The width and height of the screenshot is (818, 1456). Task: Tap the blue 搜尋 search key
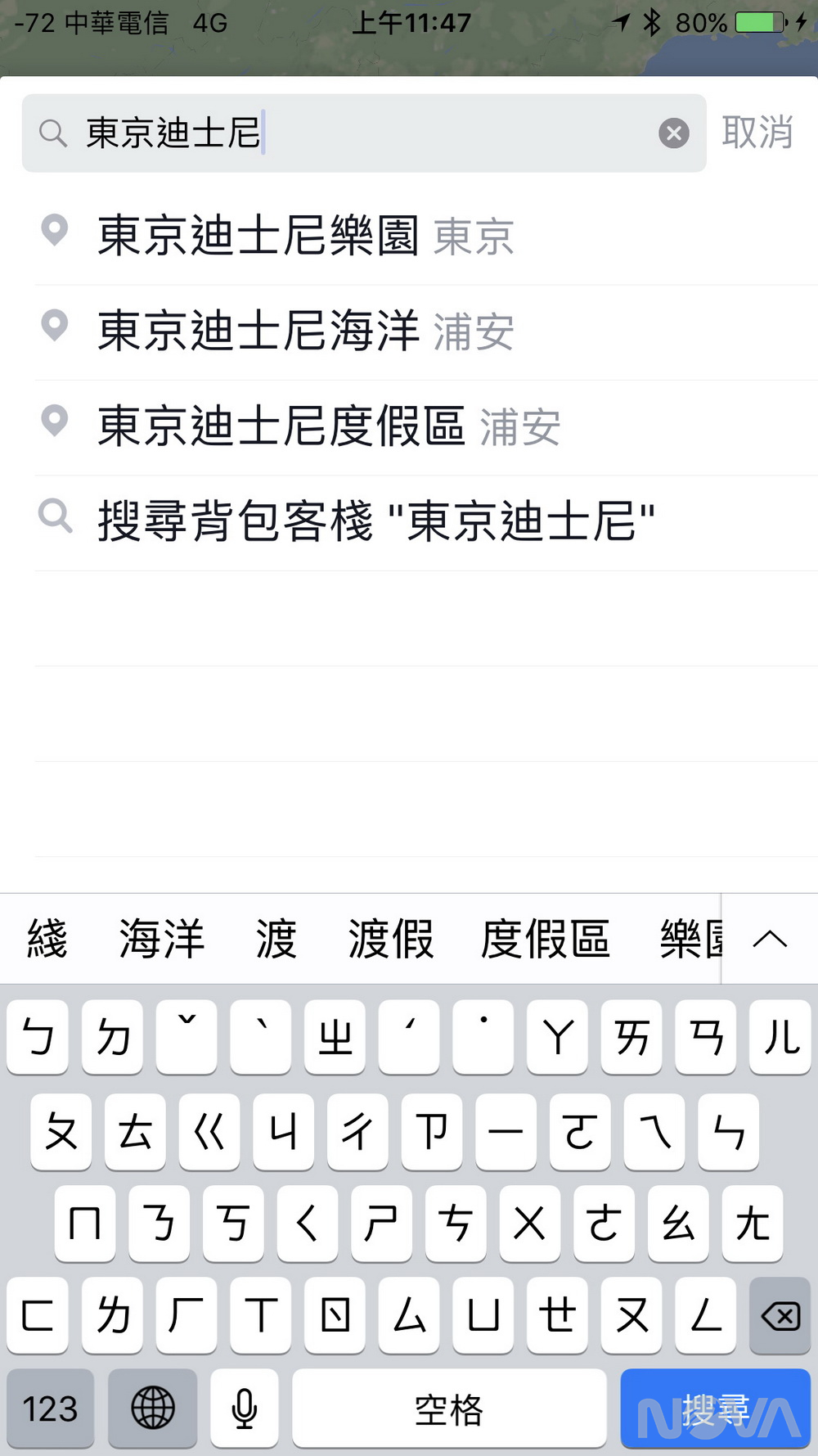click(716, 1409)
